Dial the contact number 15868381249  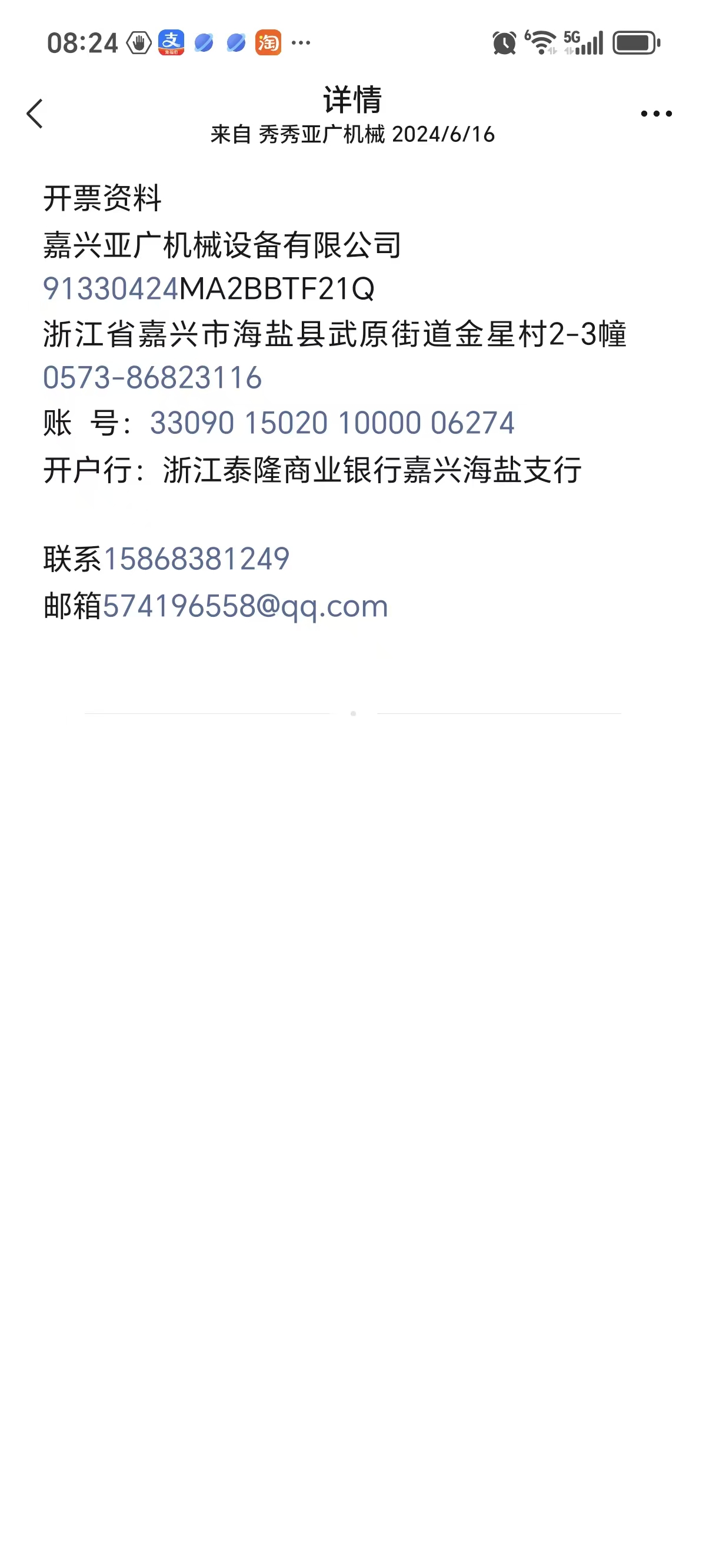[197, 559]
